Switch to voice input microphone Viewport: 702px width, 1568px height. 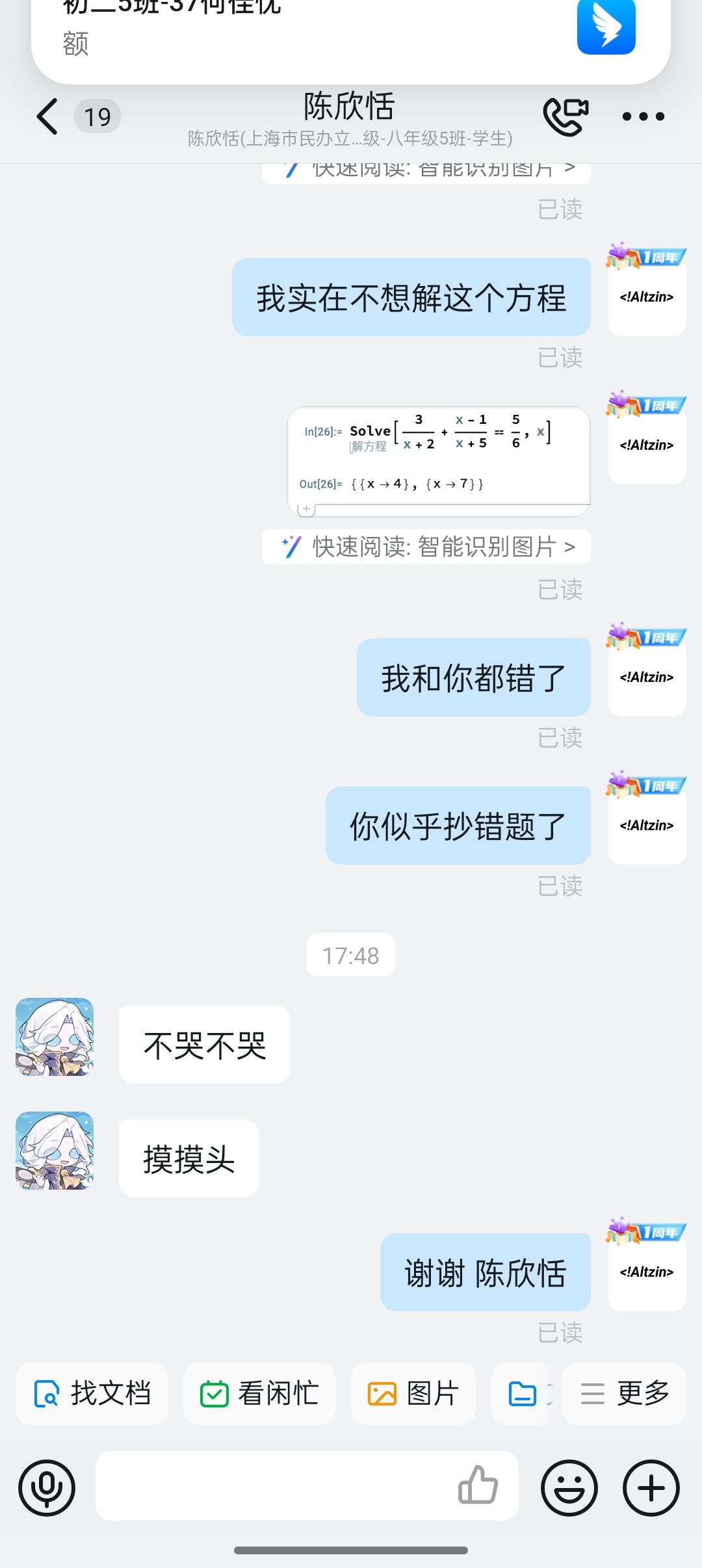47,1487
